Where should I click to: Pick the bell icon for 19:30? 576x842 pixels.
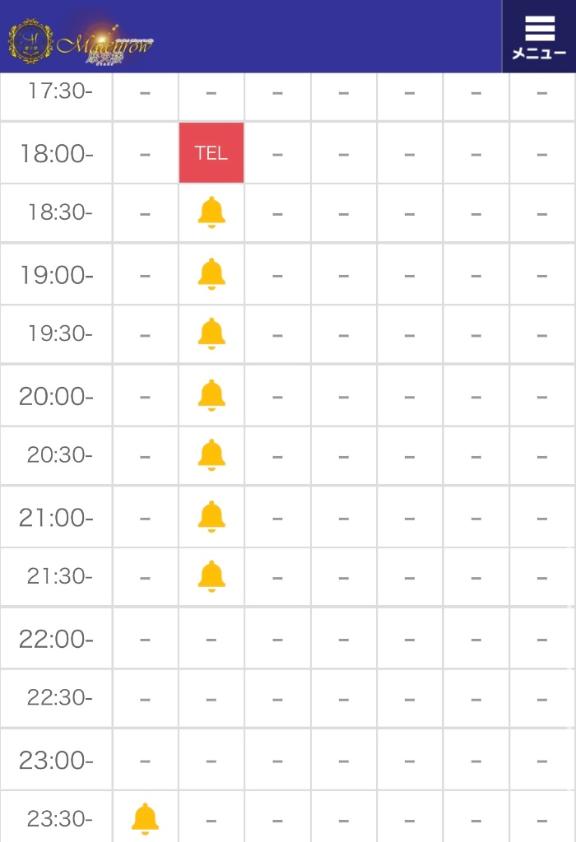[x=212, y=334]
